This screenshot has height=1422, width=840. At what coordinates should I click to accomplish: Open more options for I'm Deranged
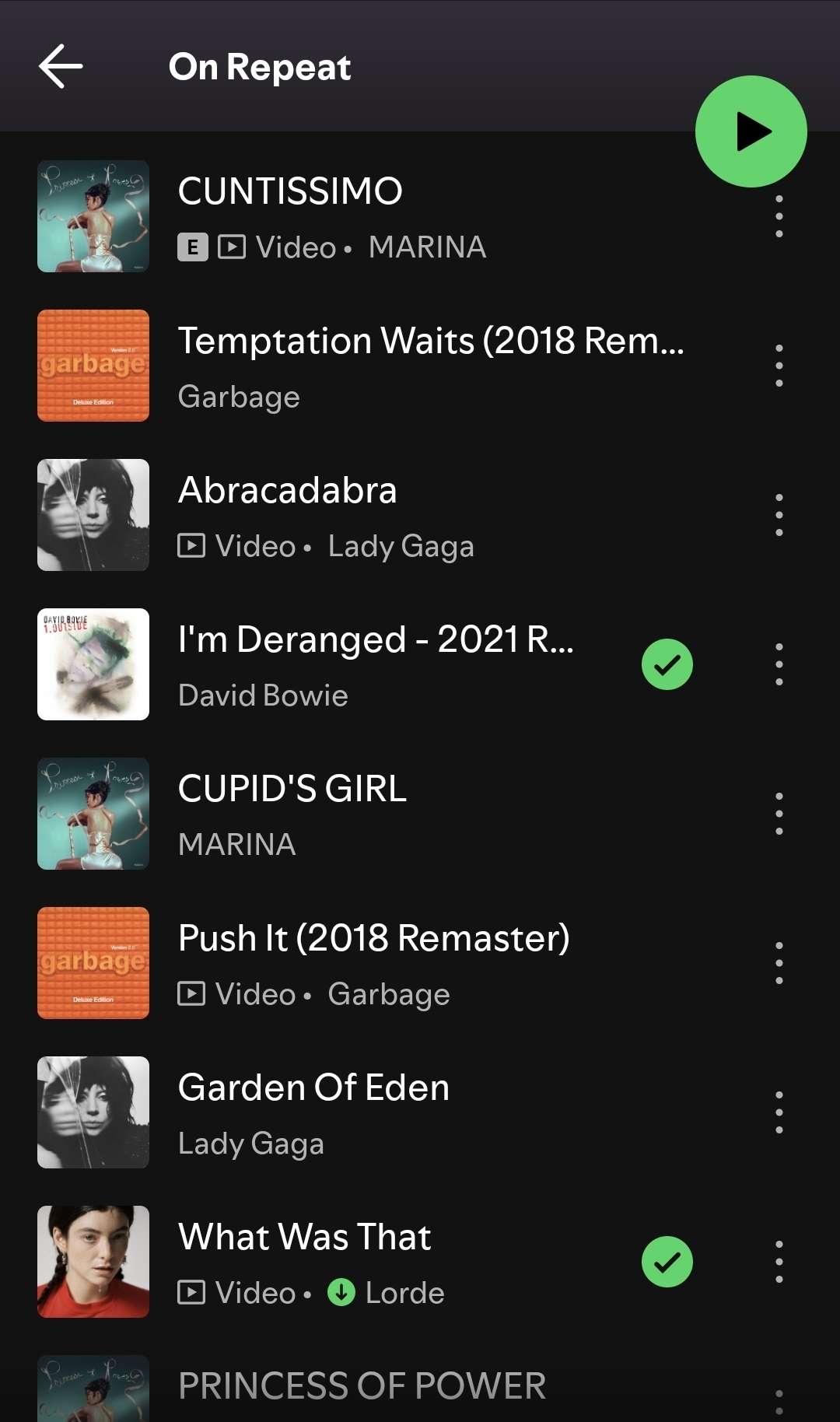point(779,664)
